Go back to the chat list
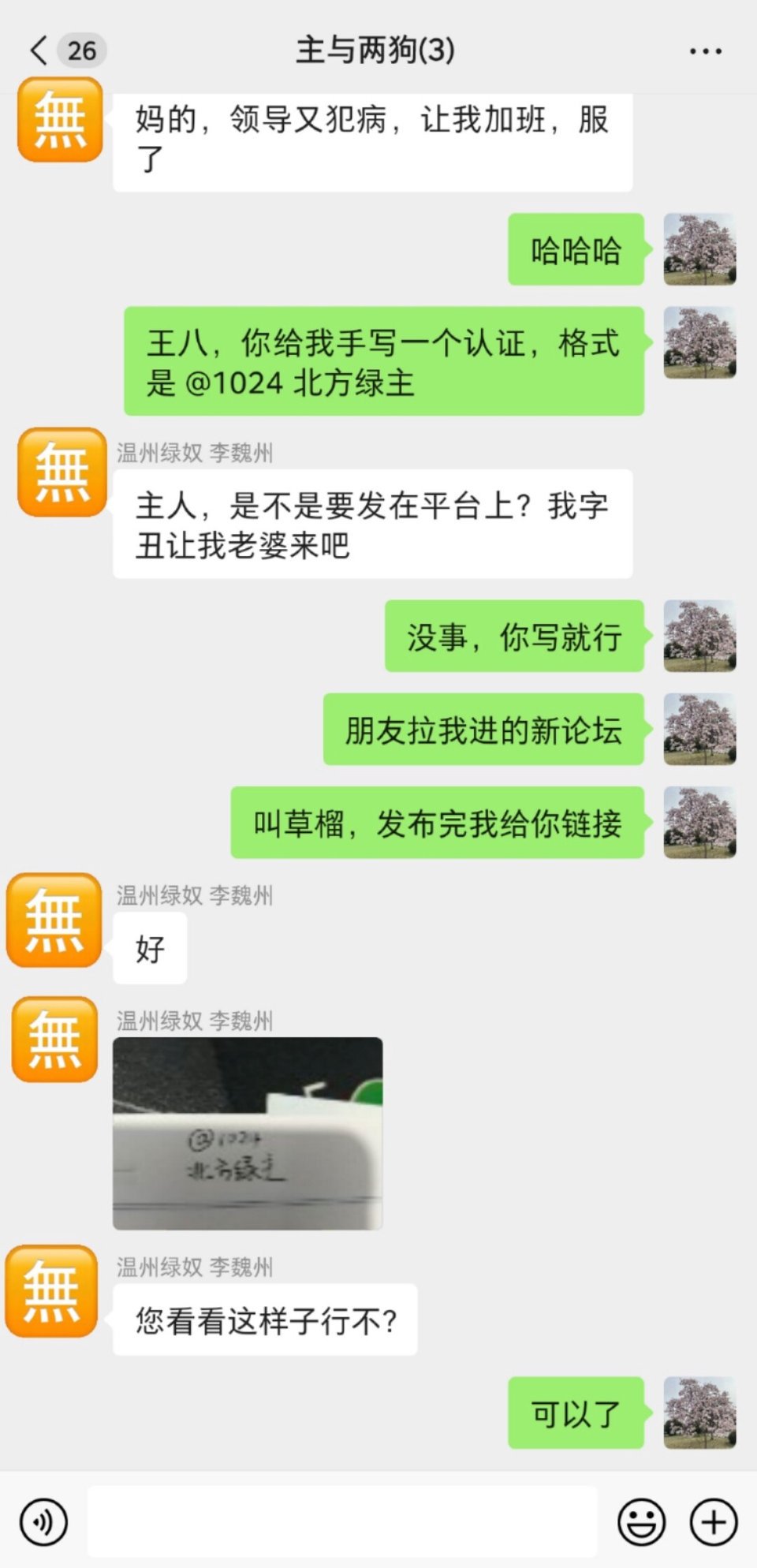This screenshot has height=1568, width=757. click(x=39, y=51)
